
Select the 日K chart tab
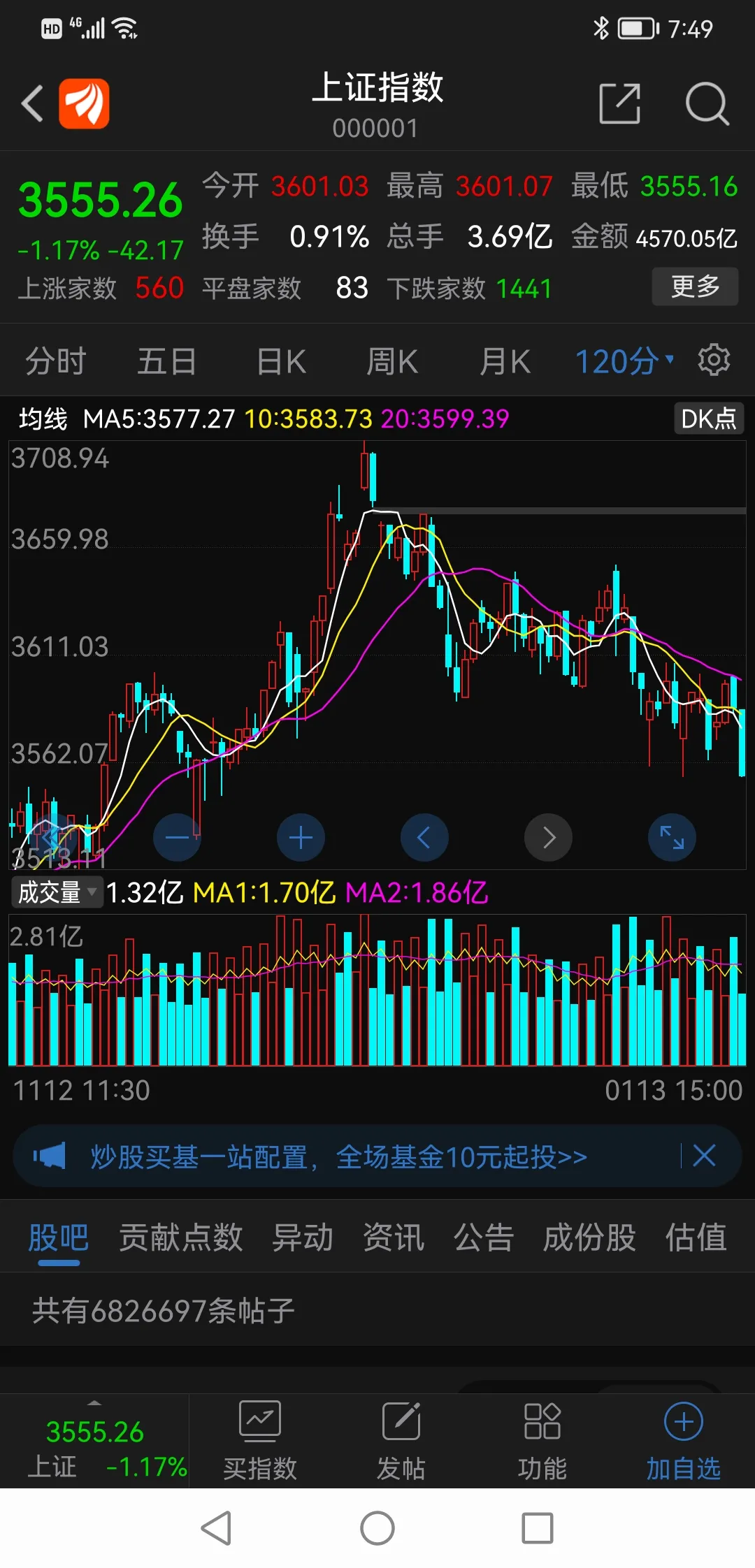coord(281,362)
